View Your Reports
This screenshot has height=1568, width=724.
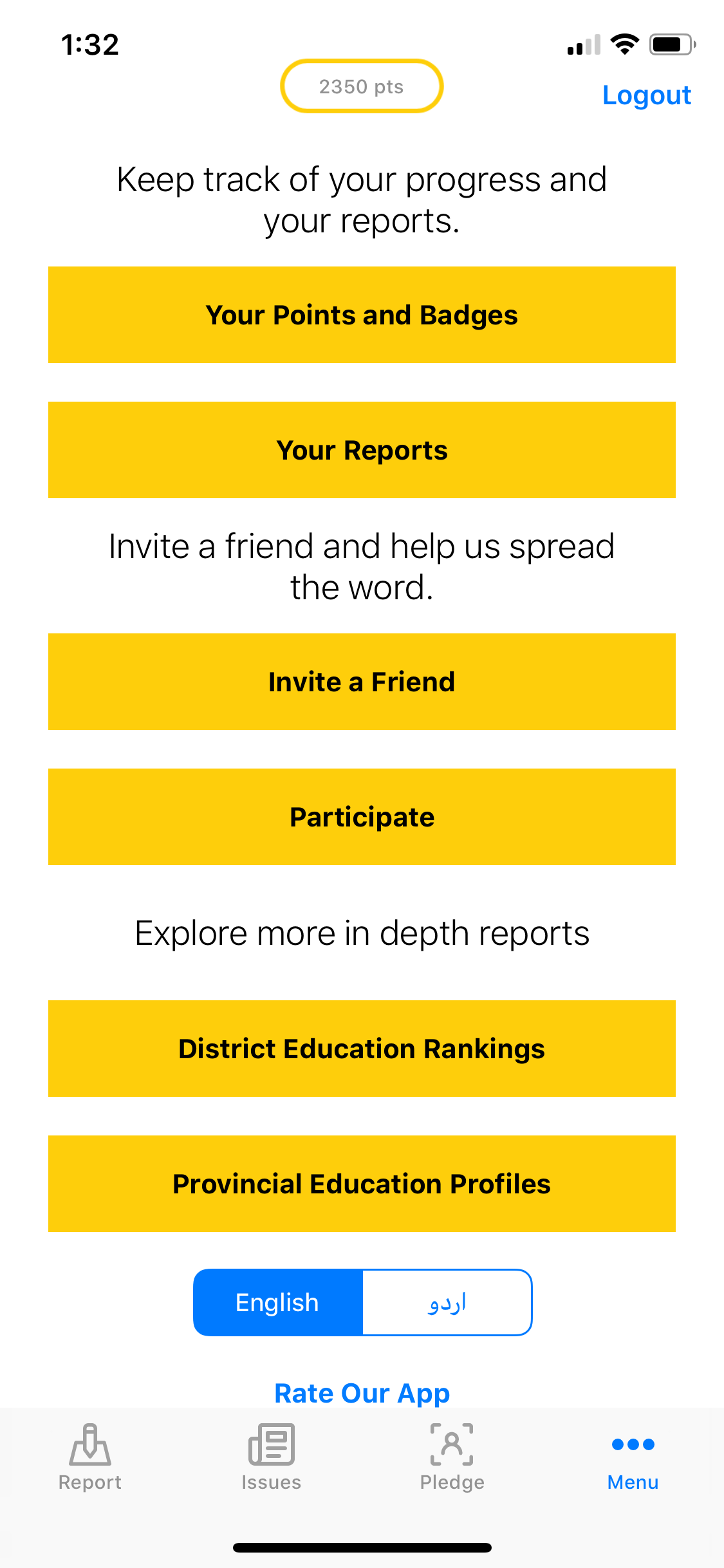click(x=362, y=450)
